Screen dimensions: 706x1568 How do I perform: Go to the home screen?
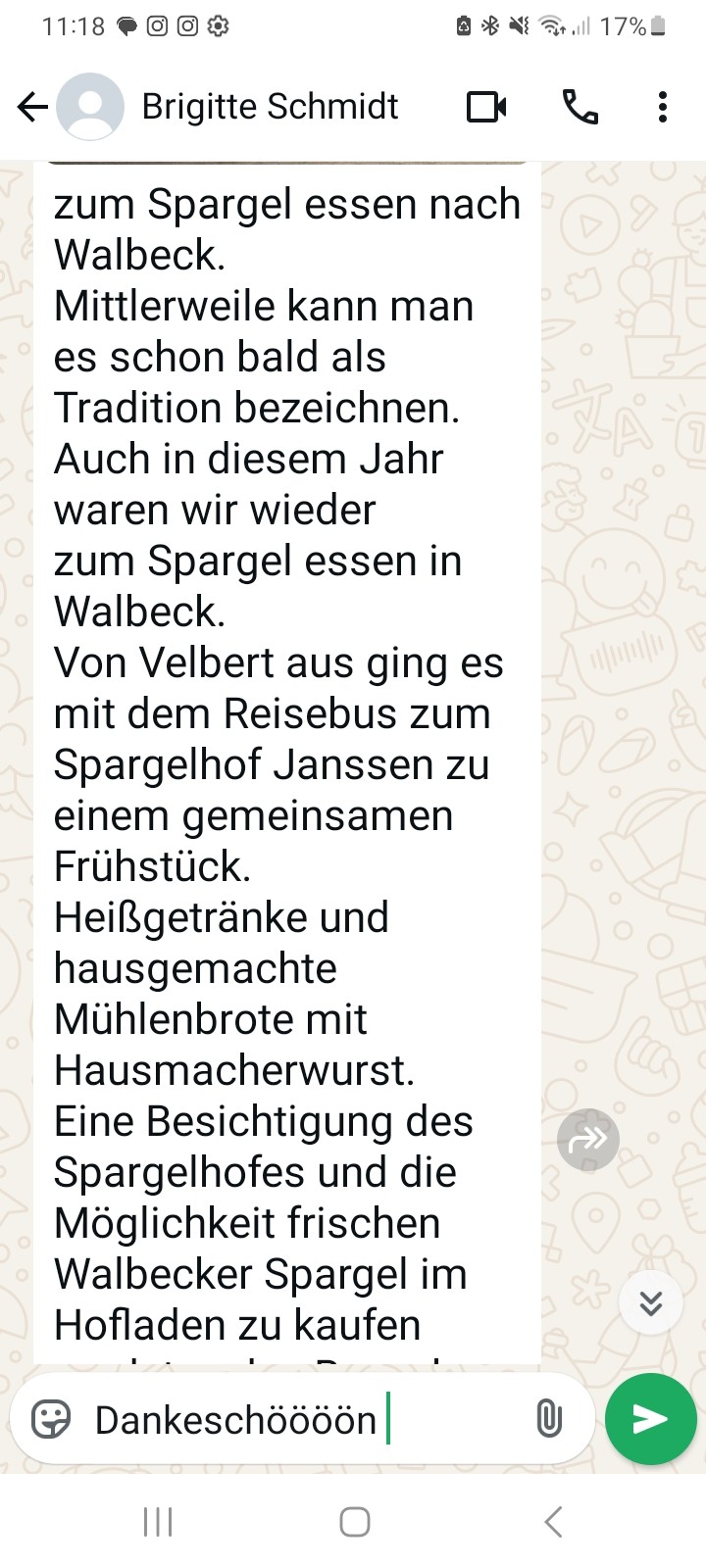click(x=354, y=1522)
